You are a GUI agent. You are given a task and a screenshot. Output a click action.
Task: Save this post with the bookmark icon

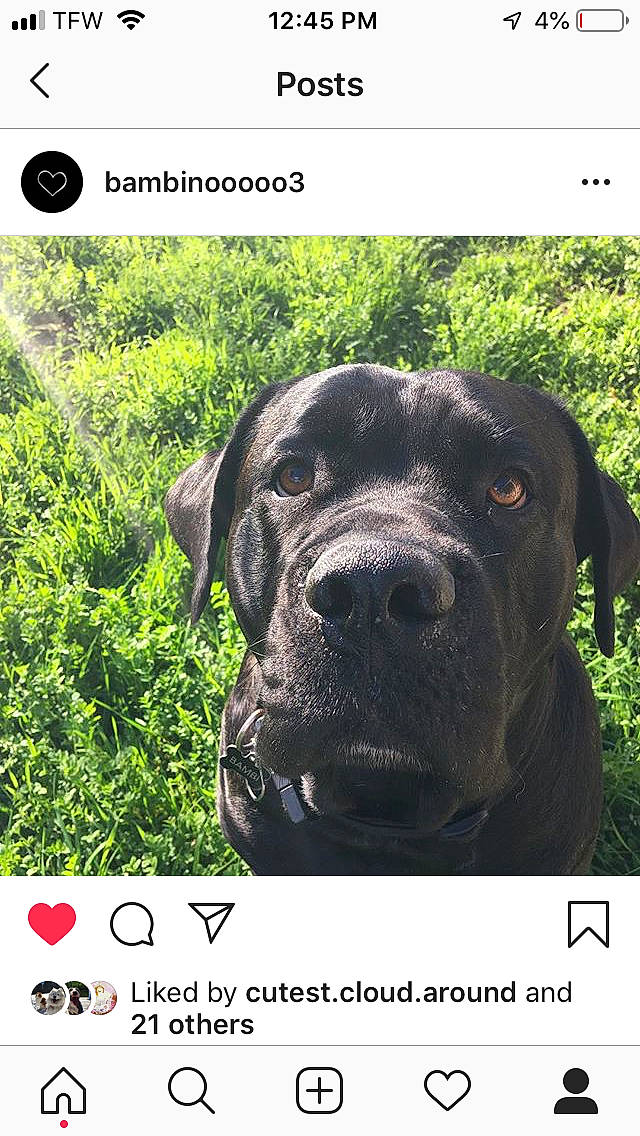588,923
